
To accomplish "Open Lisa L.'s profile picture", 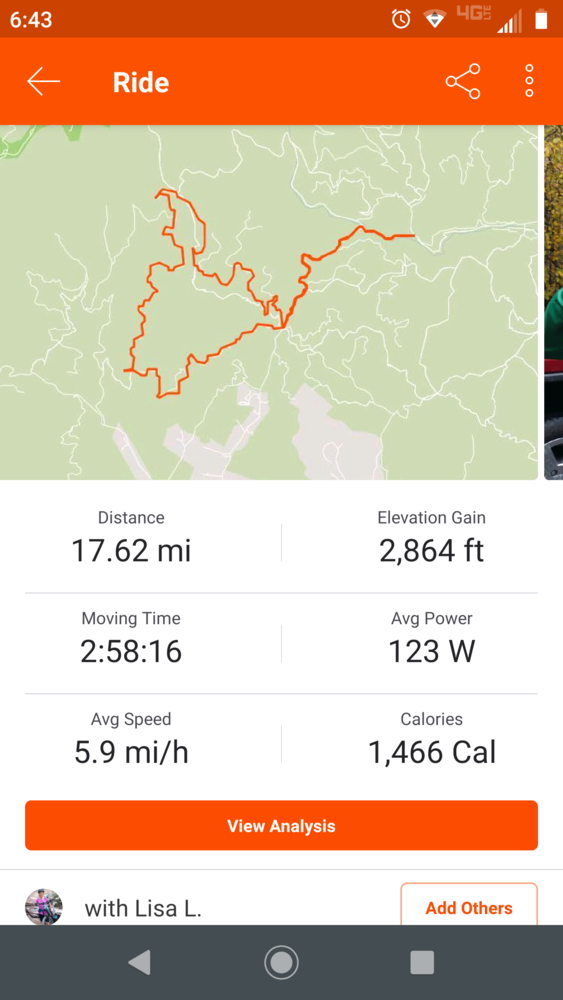I will pos(44,906).
